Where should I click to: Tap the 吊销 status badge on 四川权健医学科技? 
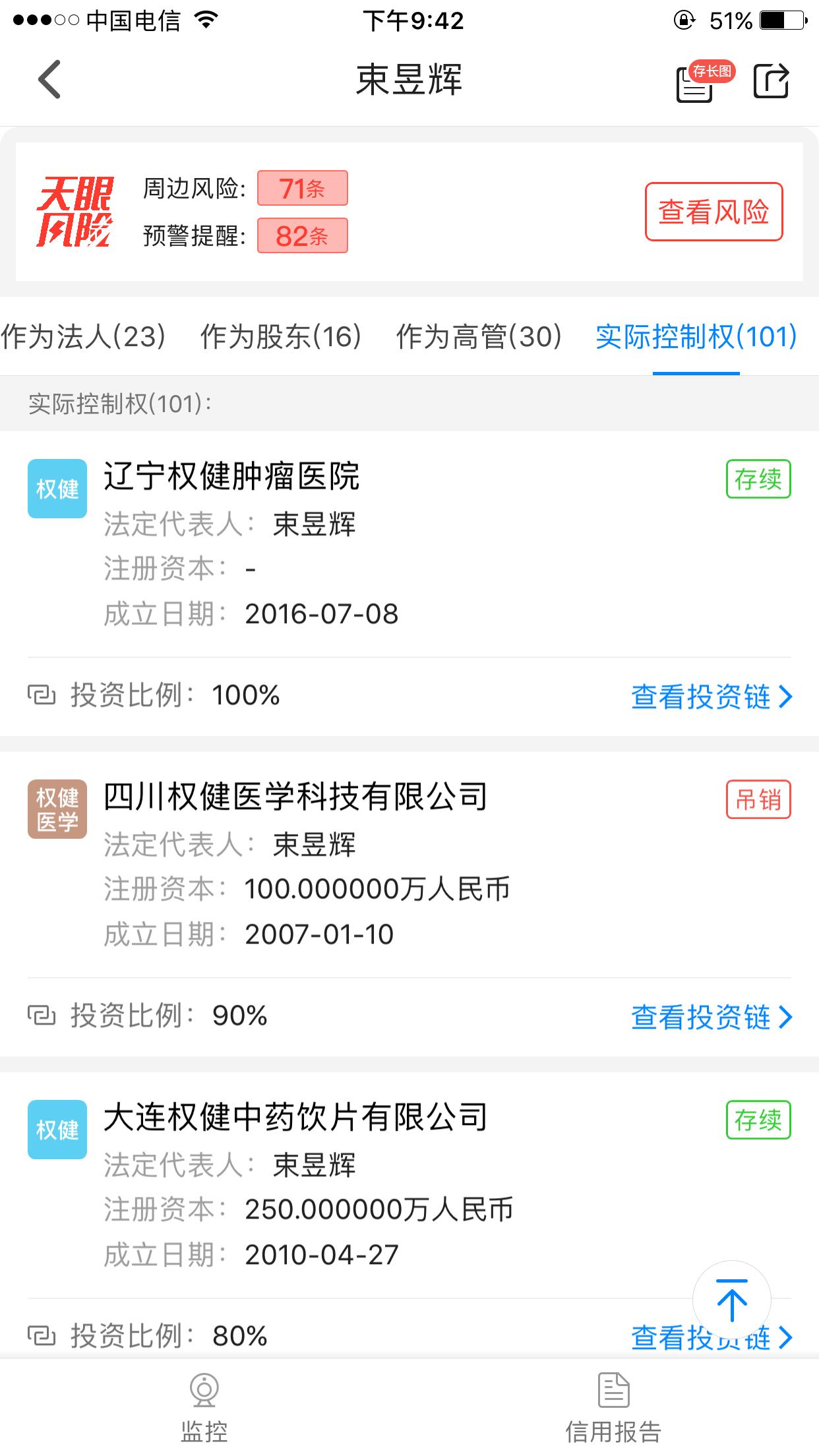pyautogui.click(x=757, y=801)
